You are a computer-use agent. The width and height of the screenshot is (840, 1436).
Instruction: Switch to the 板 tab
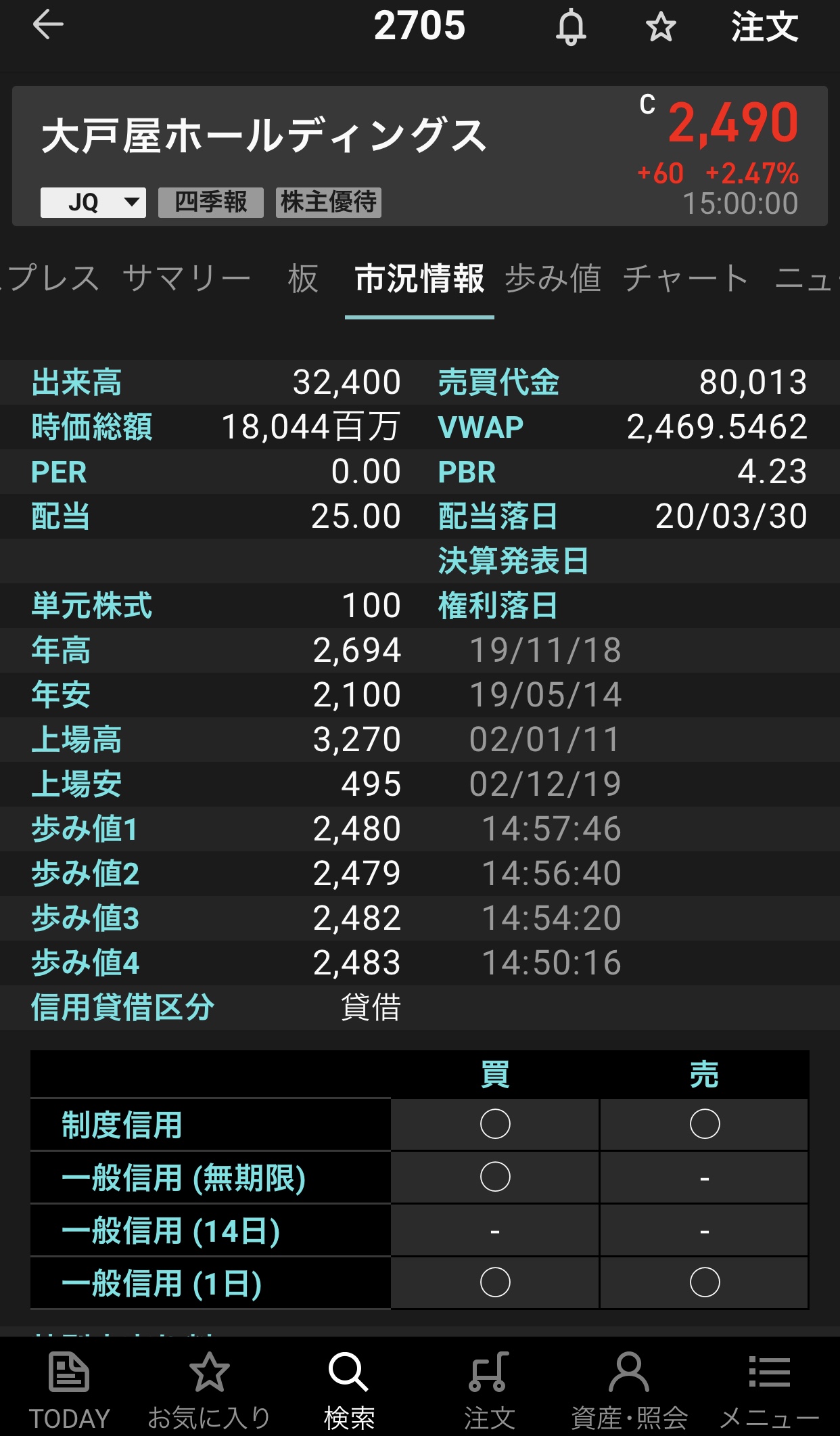302,279
